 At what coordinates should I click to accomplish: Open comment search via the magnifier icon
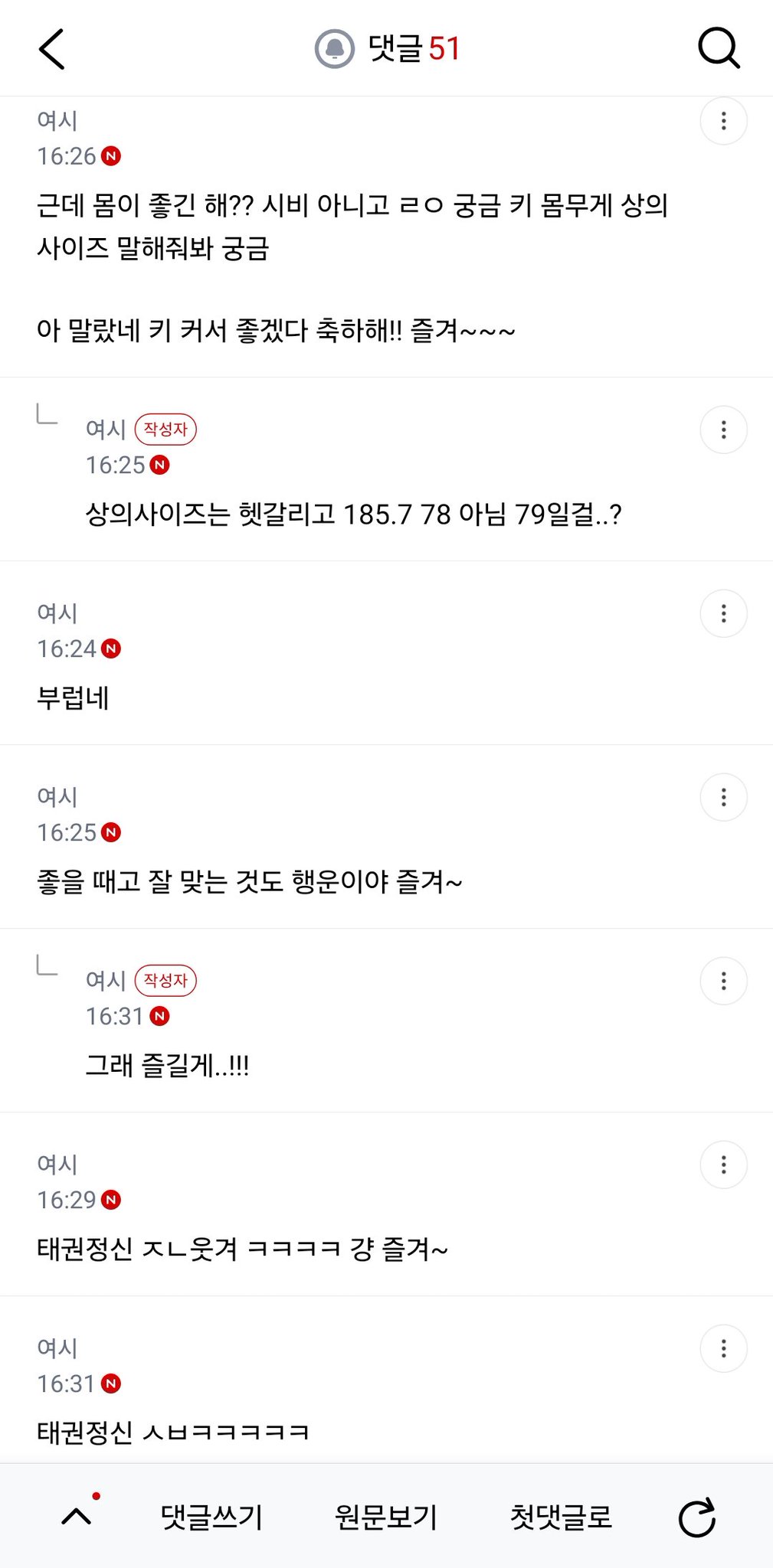click(719, 49)
